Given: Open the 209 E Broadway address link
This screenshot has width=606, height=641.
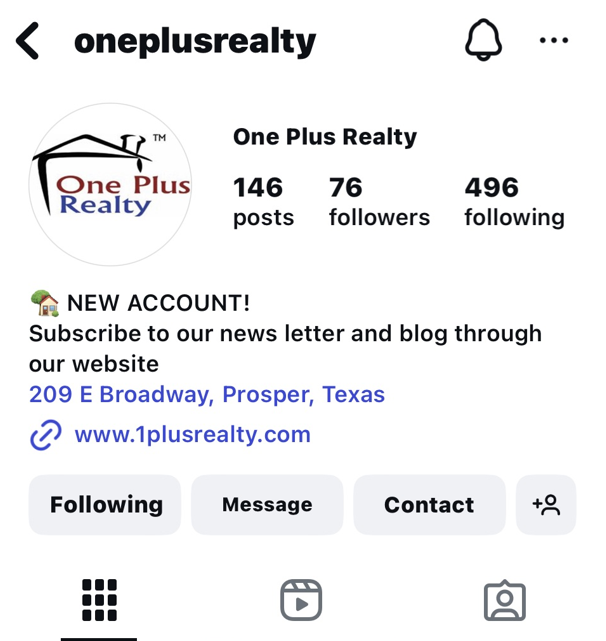Looking at the screenshot, I should (207, 394).
